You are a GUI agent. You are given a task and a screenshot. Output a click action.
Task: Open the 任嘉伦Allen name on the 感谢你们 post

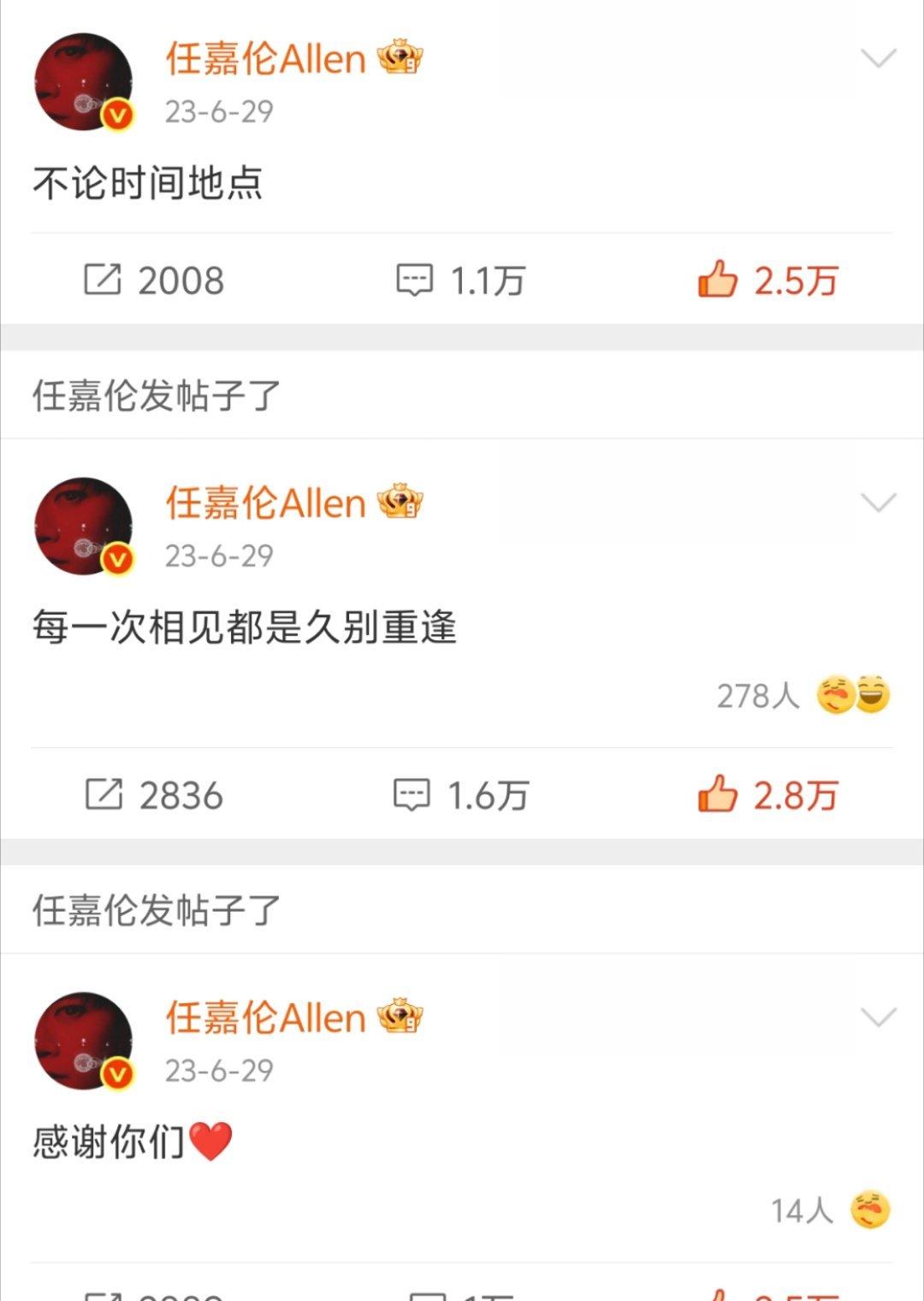point(266,1018)
